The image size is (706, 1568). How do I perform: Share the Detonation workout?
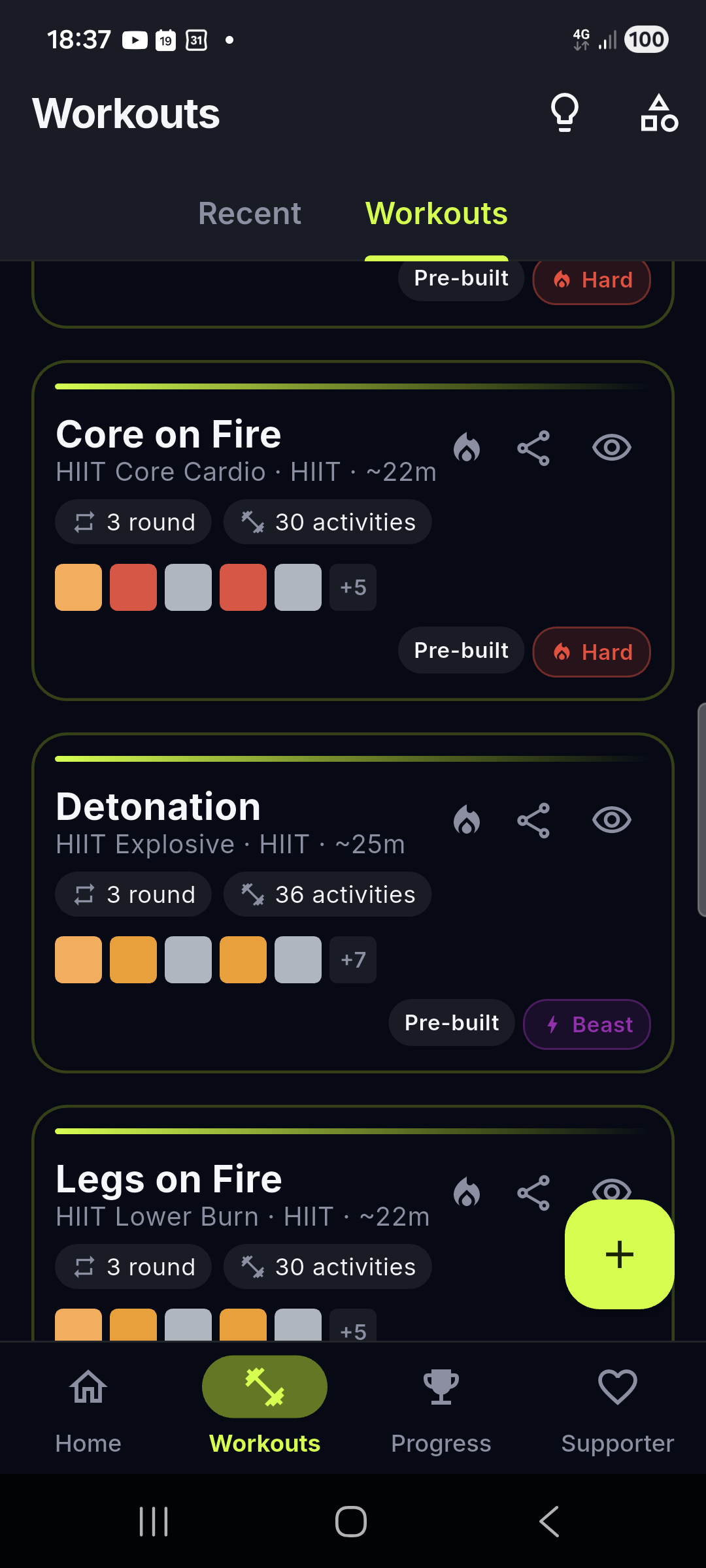[533, 821]
